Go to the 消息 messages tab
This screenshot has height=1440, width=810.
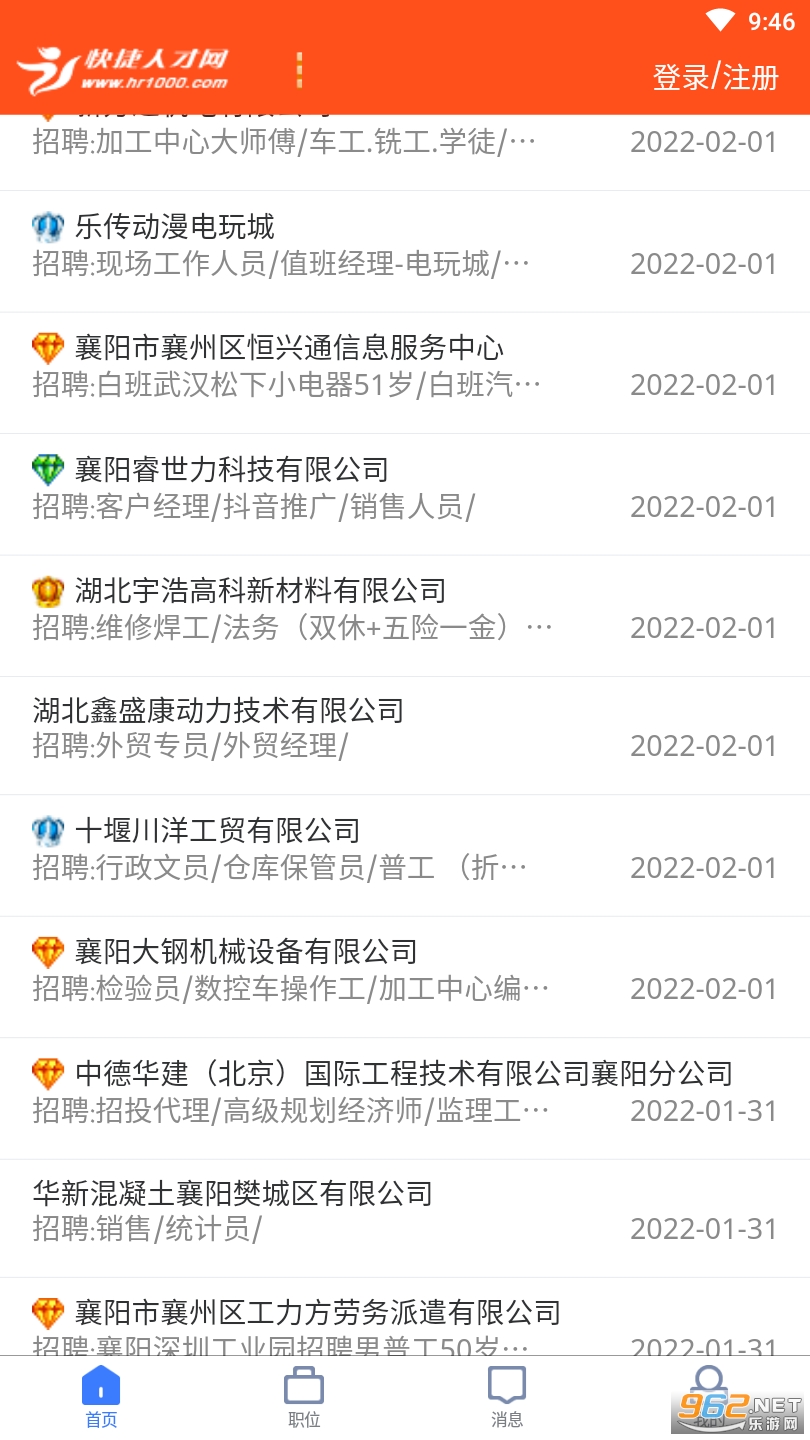point(507,1398)
